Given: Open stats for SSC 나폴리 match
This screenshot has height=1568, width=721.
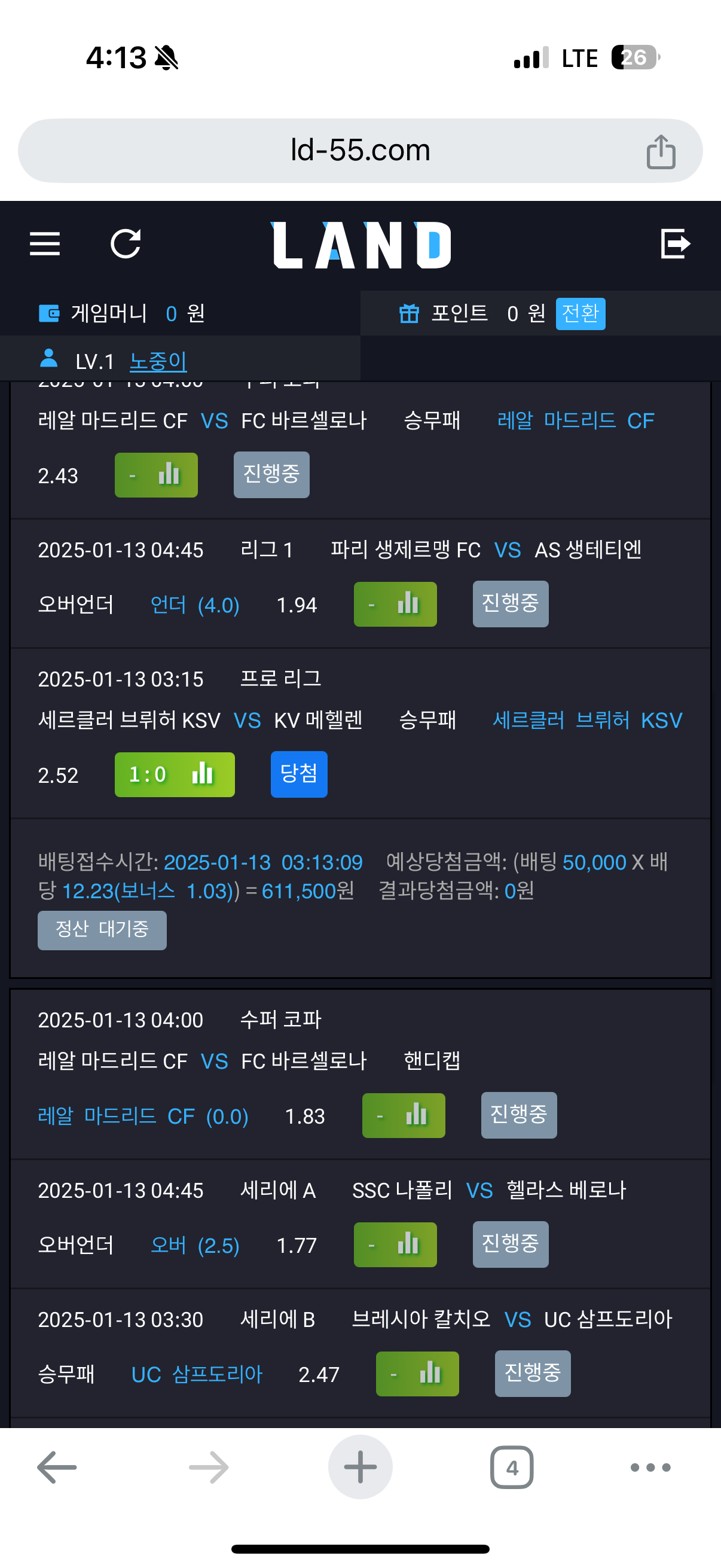Looking at the screenshot, I should point(396,1245).
